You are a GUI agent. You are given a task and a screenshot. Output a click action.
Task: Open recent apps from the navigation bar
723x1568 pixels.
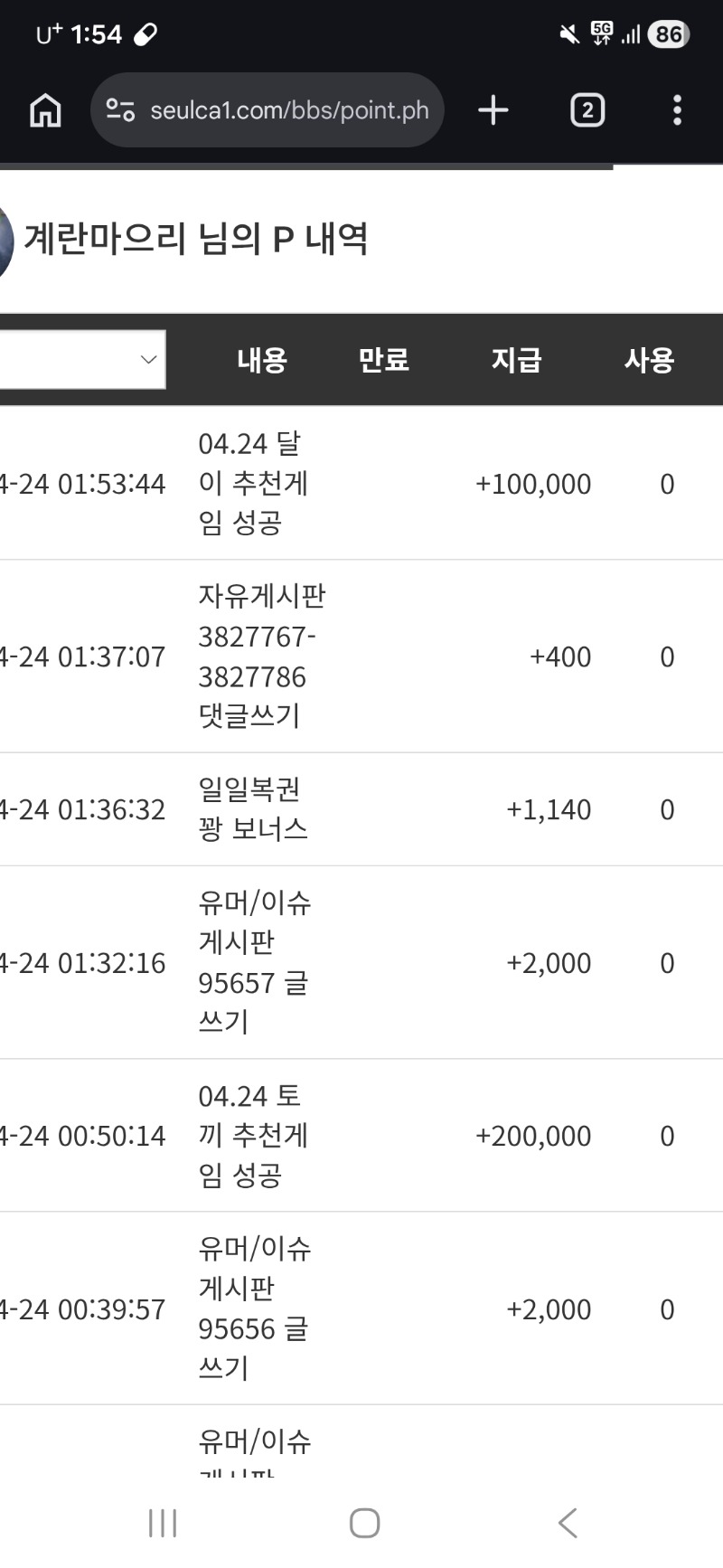click(163, 1523)
